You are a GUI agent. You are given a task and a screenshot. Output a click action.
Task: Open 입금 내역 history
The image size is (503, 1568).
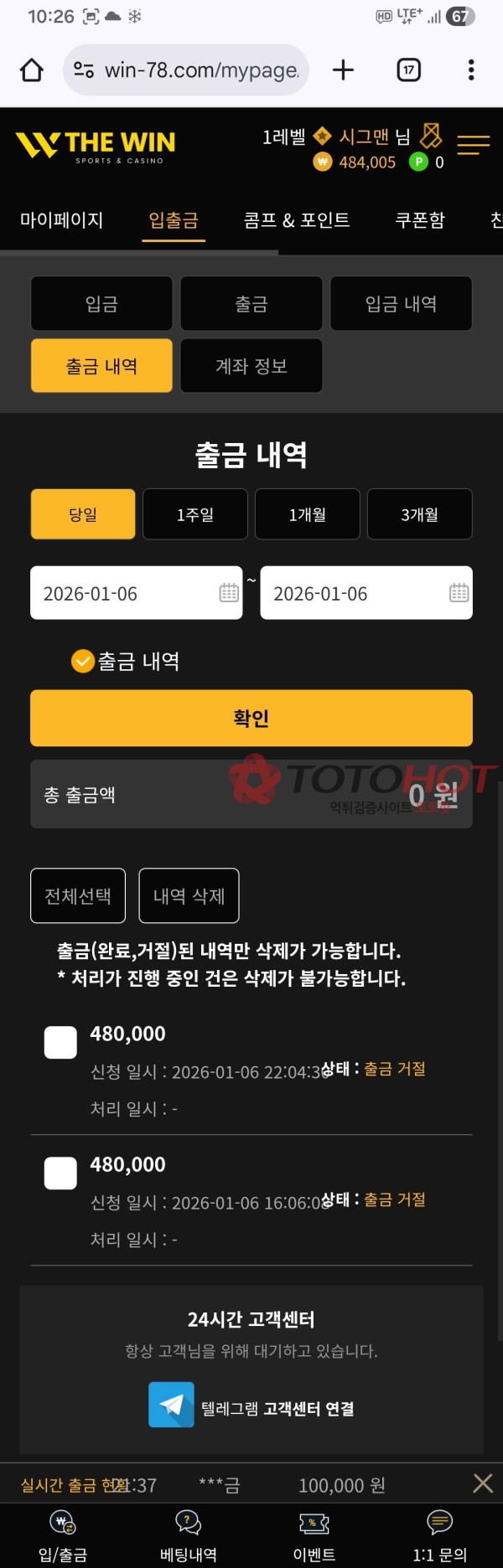(x=401, y=303)
